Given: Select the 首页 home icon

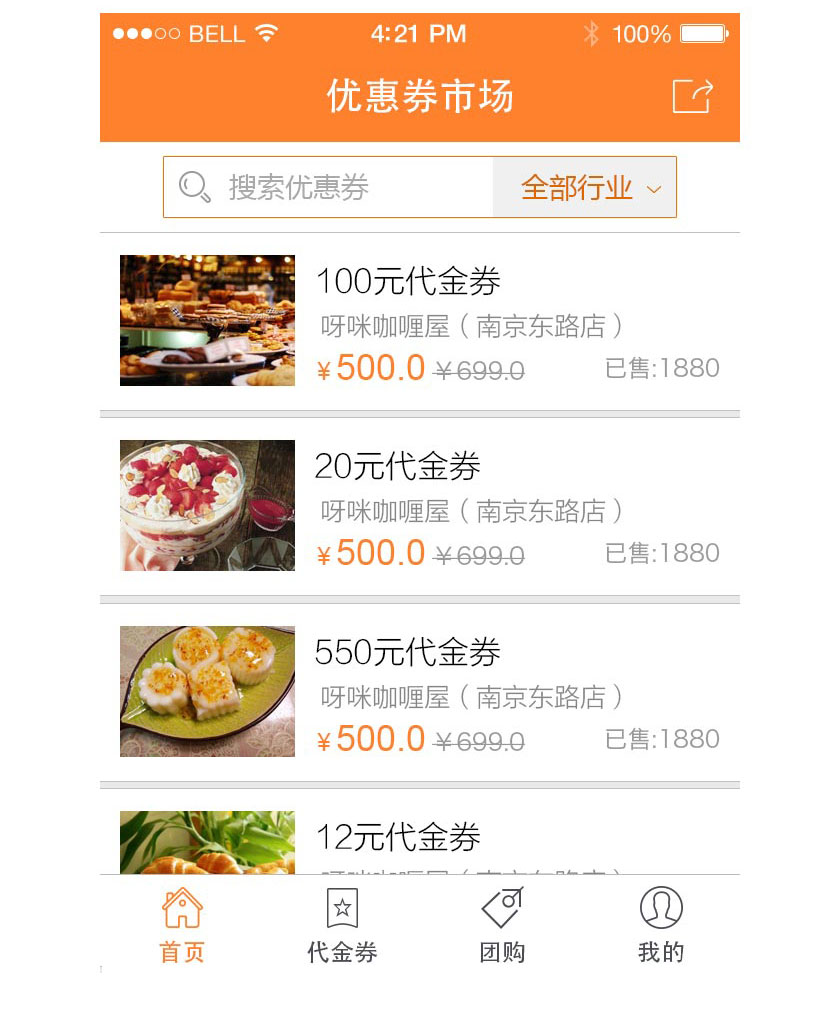Looking at the screenshot, I should pos(181,910).
